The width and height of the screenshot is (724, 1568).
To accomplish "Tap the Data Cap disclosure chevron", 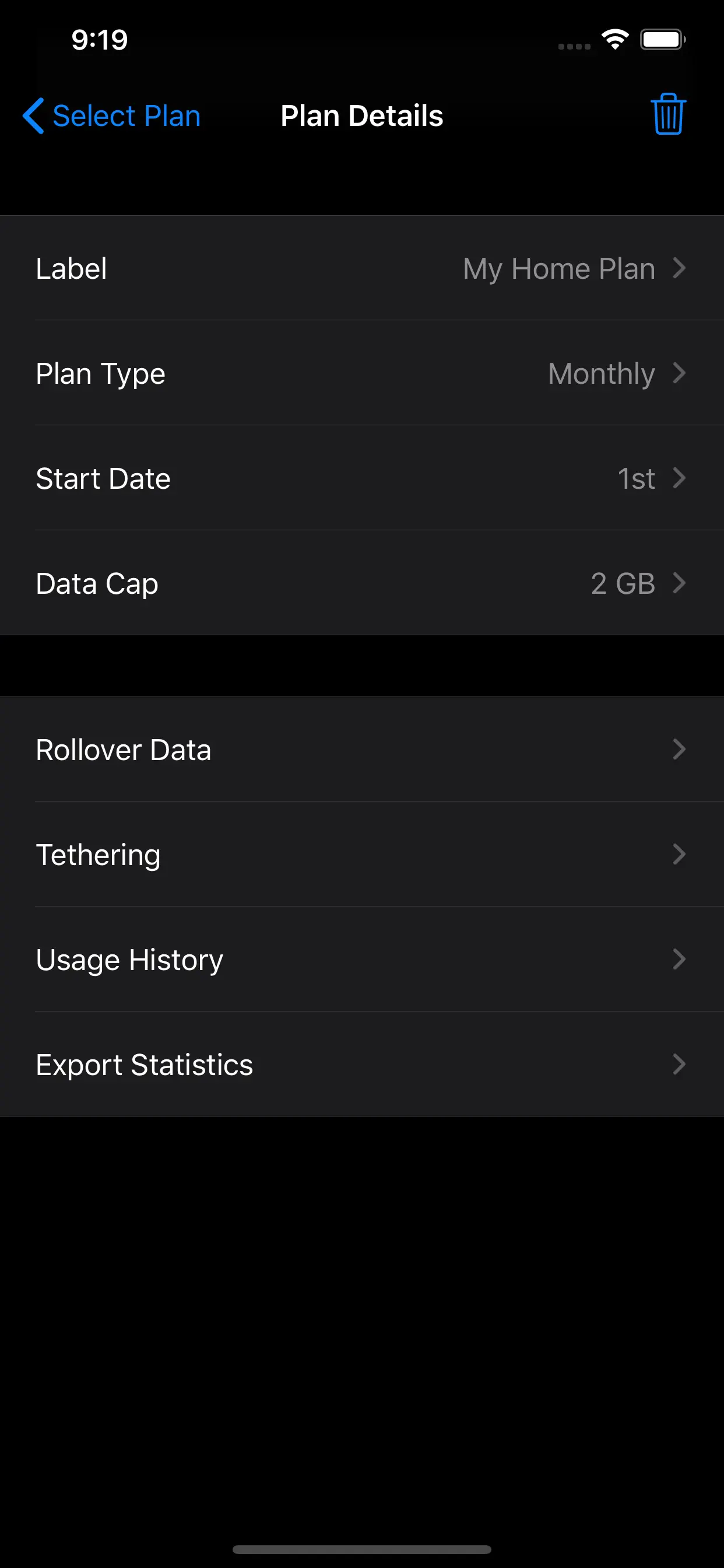I will tap(680, 583).
